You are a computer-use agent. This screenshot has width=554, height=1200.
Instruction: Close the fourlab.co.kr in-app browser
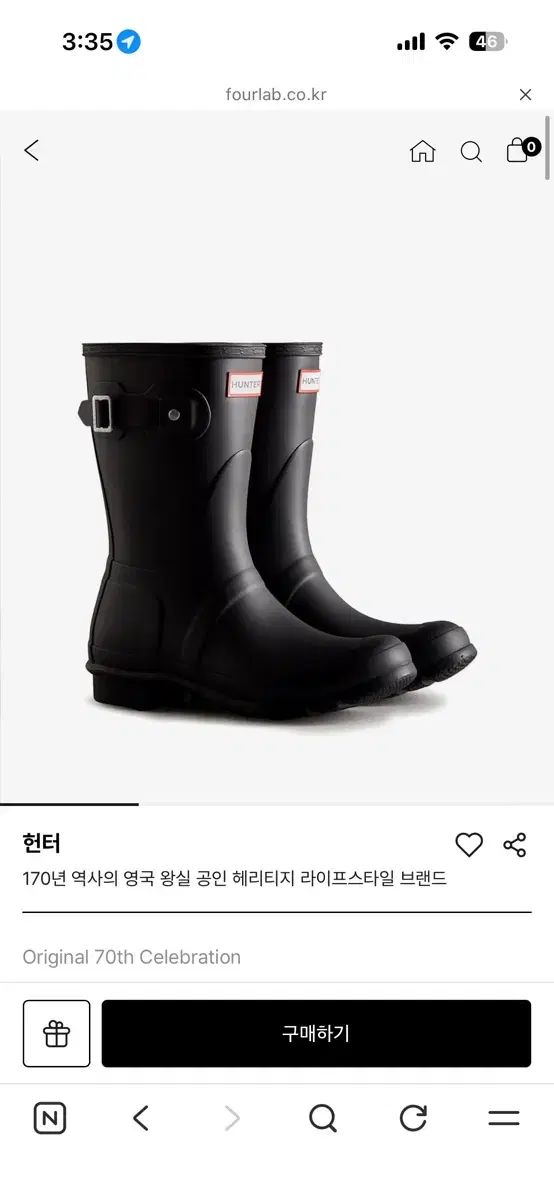526,95
